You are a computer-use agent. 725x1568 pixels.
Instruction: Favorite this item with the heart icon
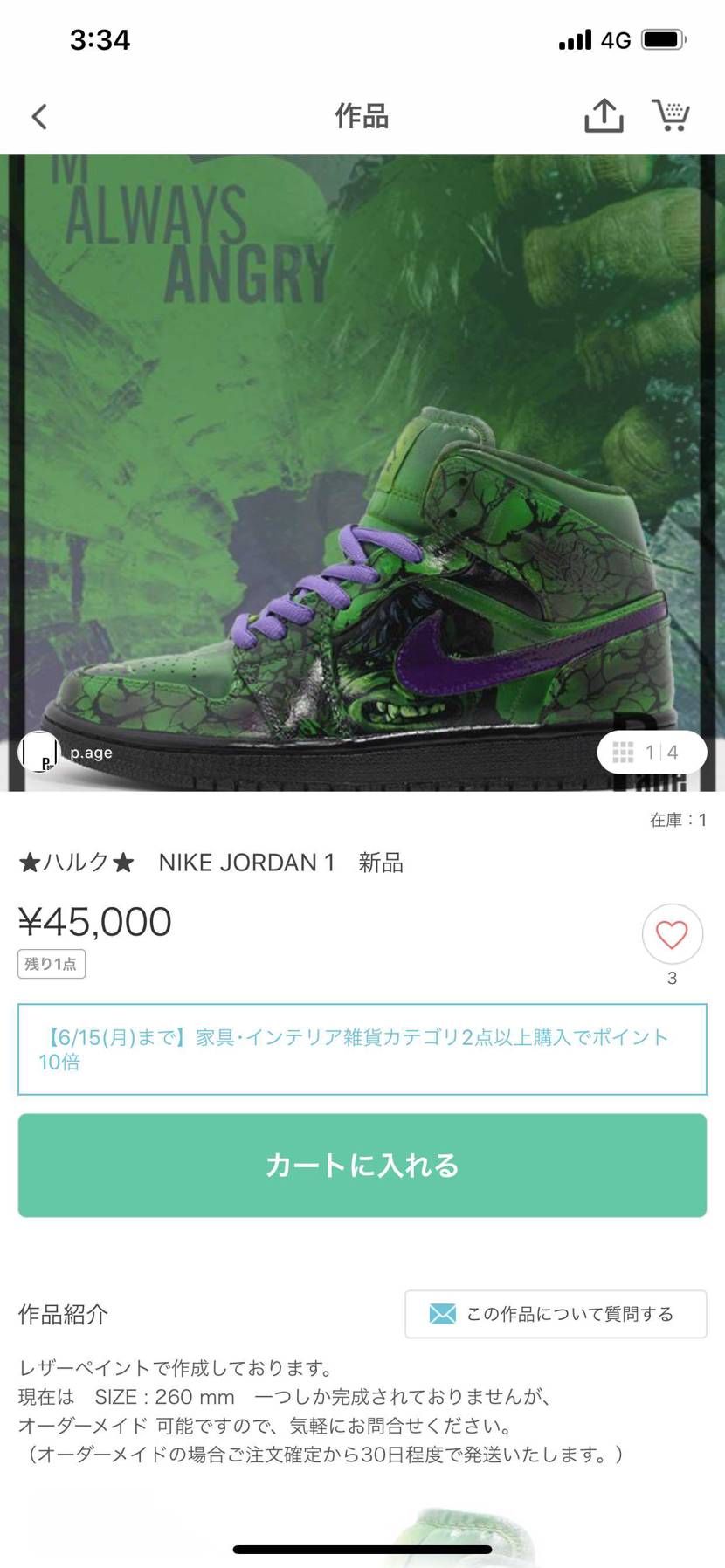coord(672,934)
